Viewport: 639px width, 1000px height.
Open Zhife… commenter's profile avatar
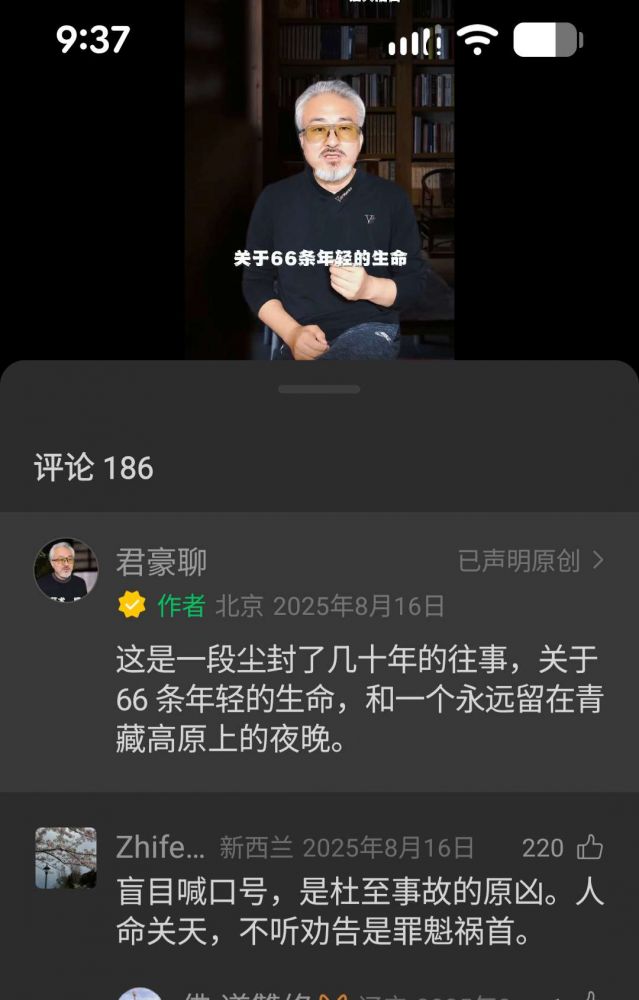pyautogui.click(x=66, y=858)
